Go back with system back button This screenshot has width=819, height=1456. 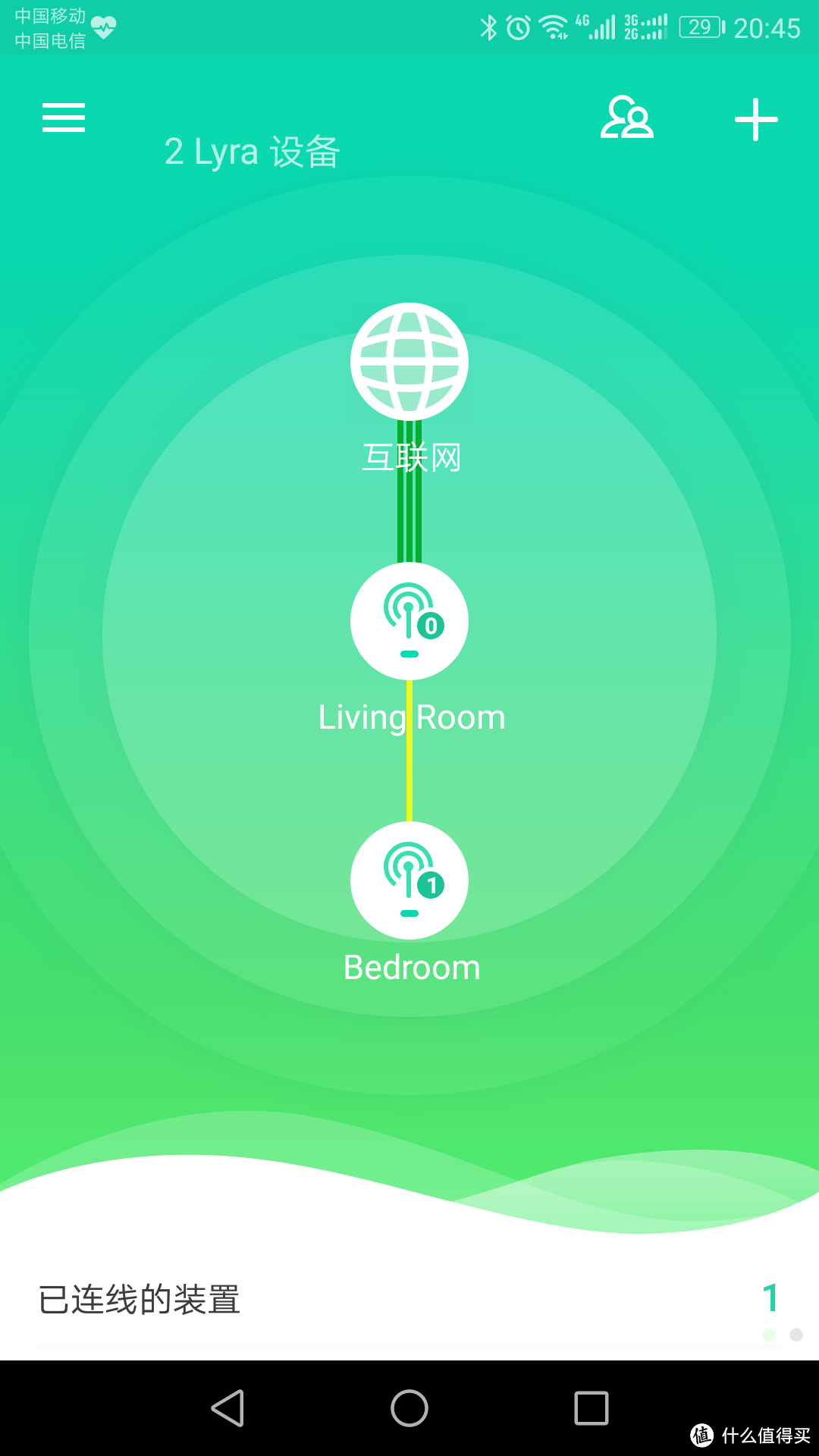pyautogui.click(x=227, y=1408)
